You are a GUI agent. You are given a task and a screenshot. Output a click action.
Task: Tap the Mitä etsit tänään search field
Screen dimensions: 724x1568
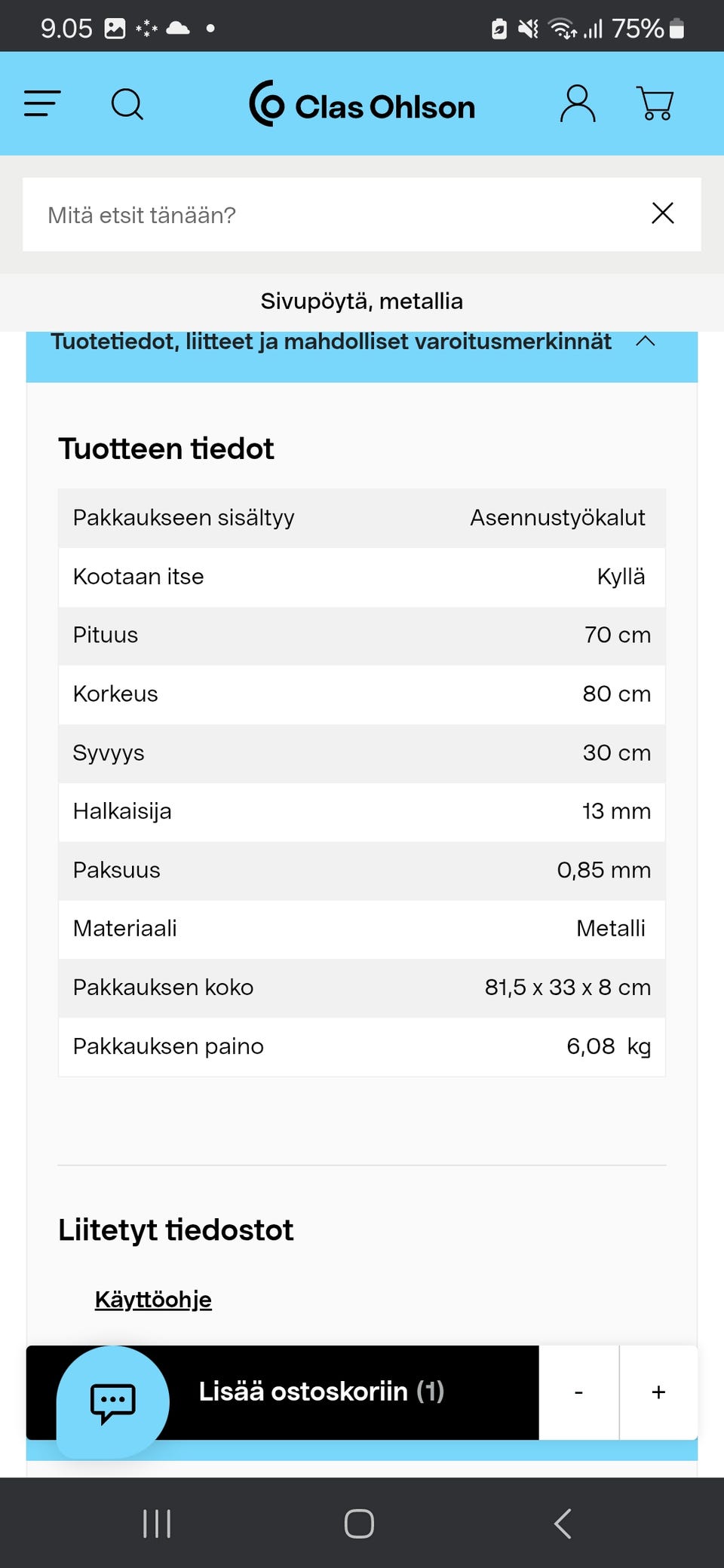point(302,214)
